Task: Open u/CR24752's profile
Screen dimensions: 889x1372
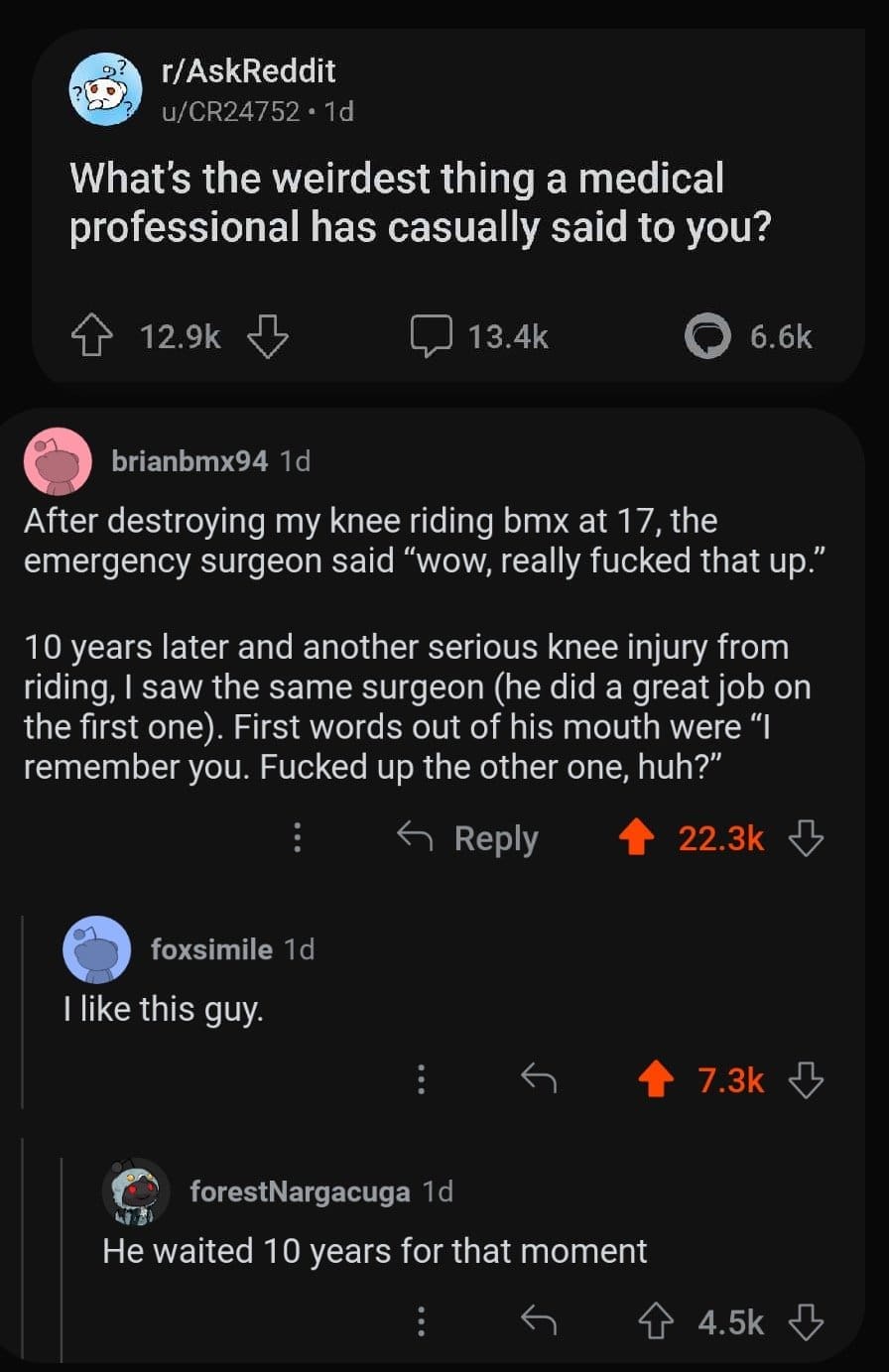Action: pyautogui.click(x=230, y=111)
